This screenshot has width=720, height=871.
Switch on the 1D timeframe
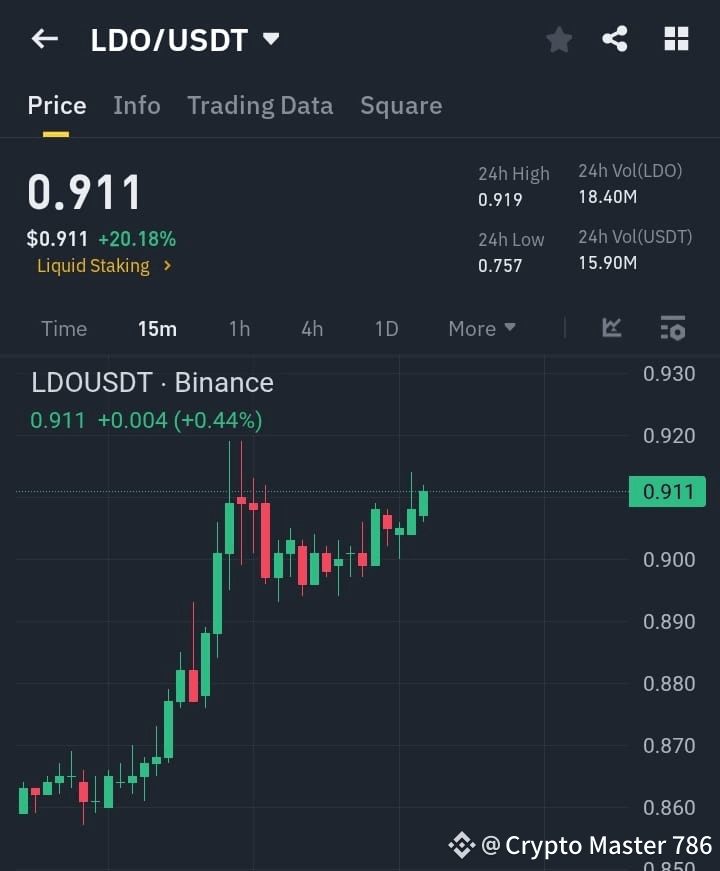click(x=386, y=328)
